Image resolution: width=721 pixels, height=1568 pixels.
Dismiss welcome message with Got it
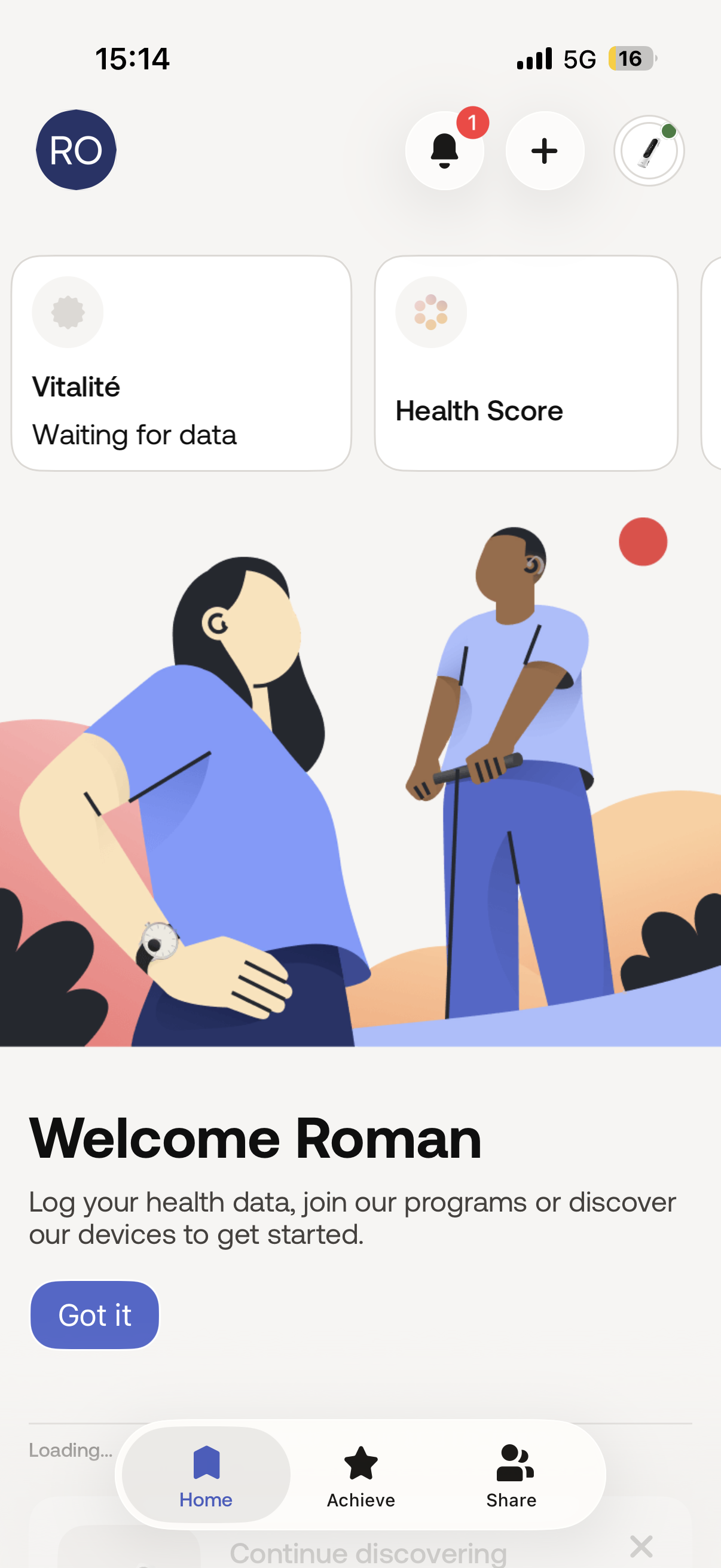click(x=95, y=1315)
